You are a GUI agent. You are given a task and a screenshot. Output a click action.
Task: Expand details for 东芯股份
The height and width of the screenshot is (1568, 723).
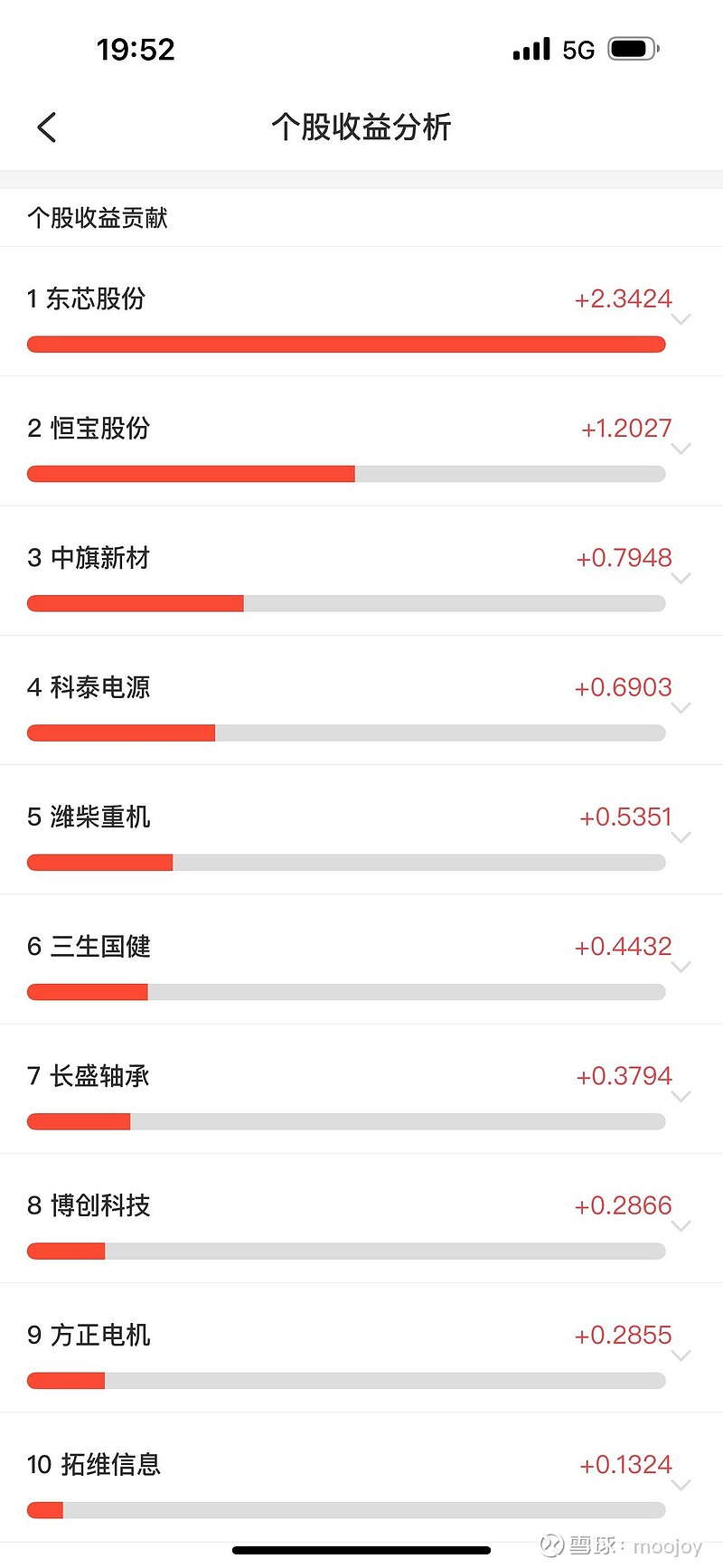681,319
